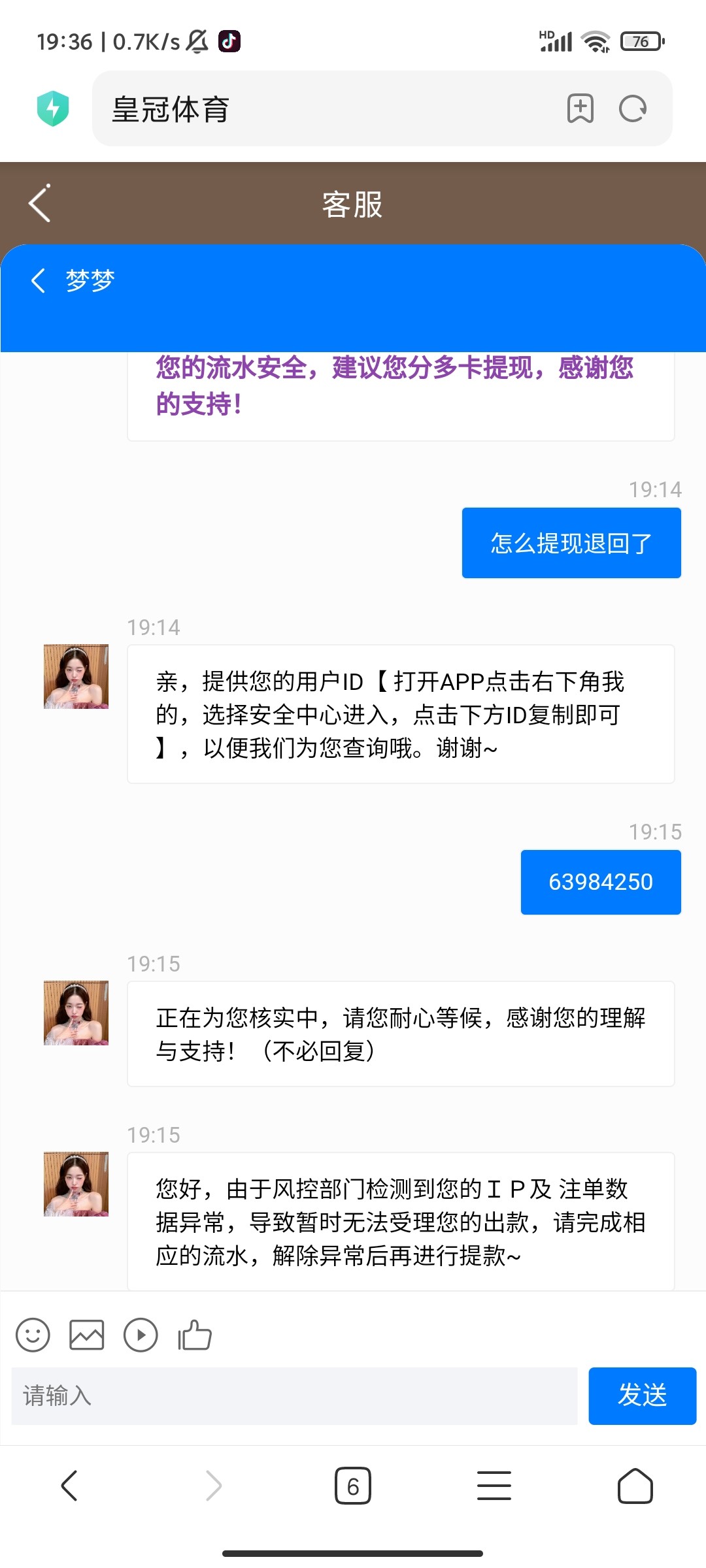The height and width of the screenshot is (1568, 706).
Task: Open the emoji picker
Action: point(33,1335)
